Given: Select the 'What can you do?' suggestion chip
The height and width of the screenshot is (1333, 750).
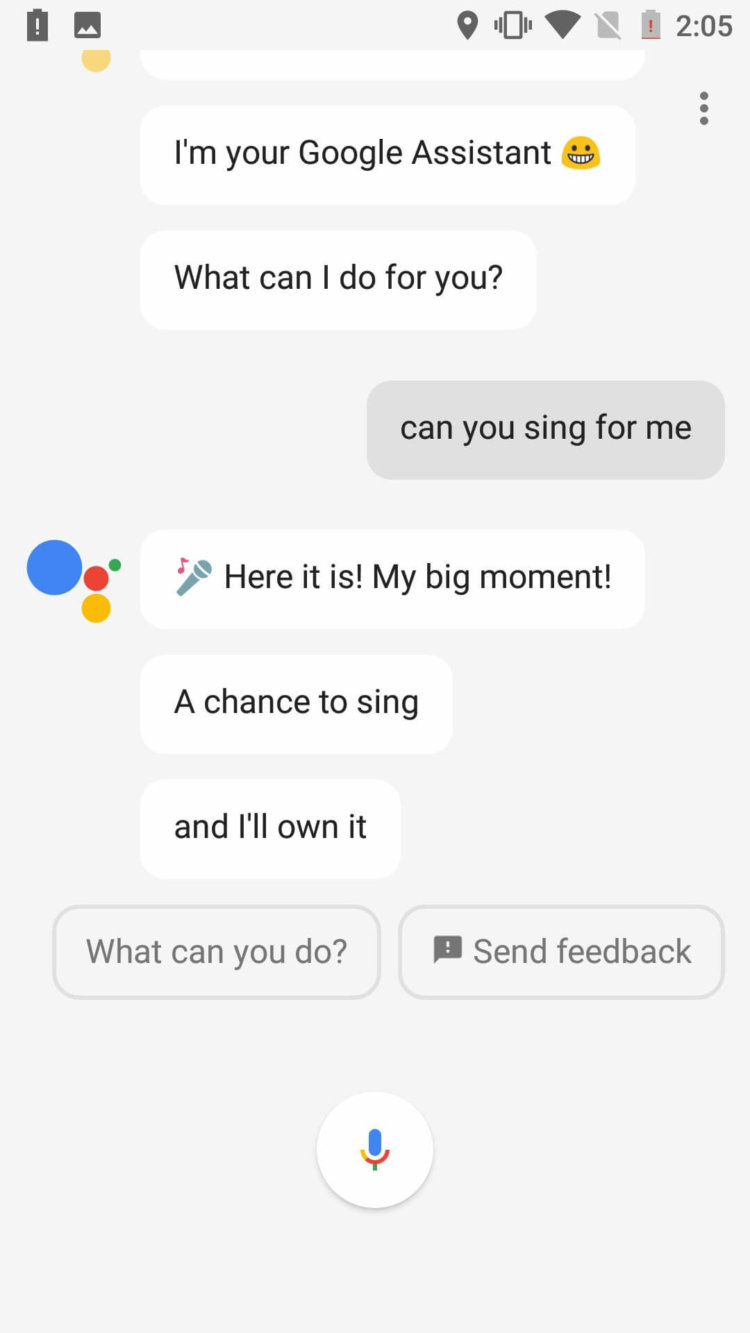Looking at the screenshot, I should [x=216, y=951].
